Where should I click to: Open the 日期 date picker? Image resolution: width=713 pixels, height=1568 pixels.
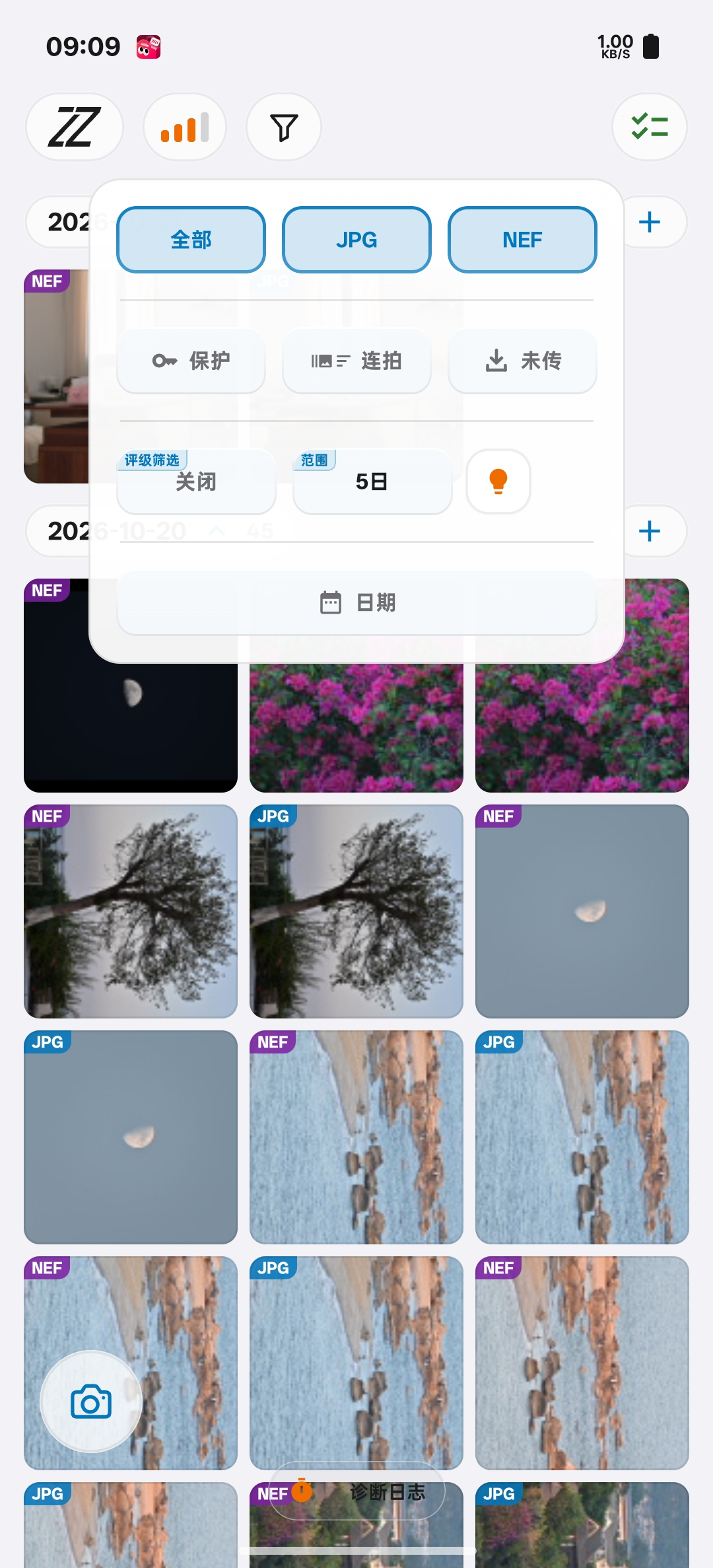click(x=356, y=602)
